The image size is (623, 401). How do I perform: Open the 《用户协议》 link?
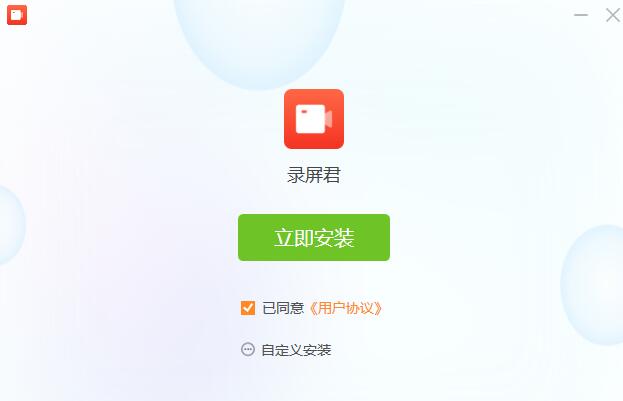coord(345,308)
